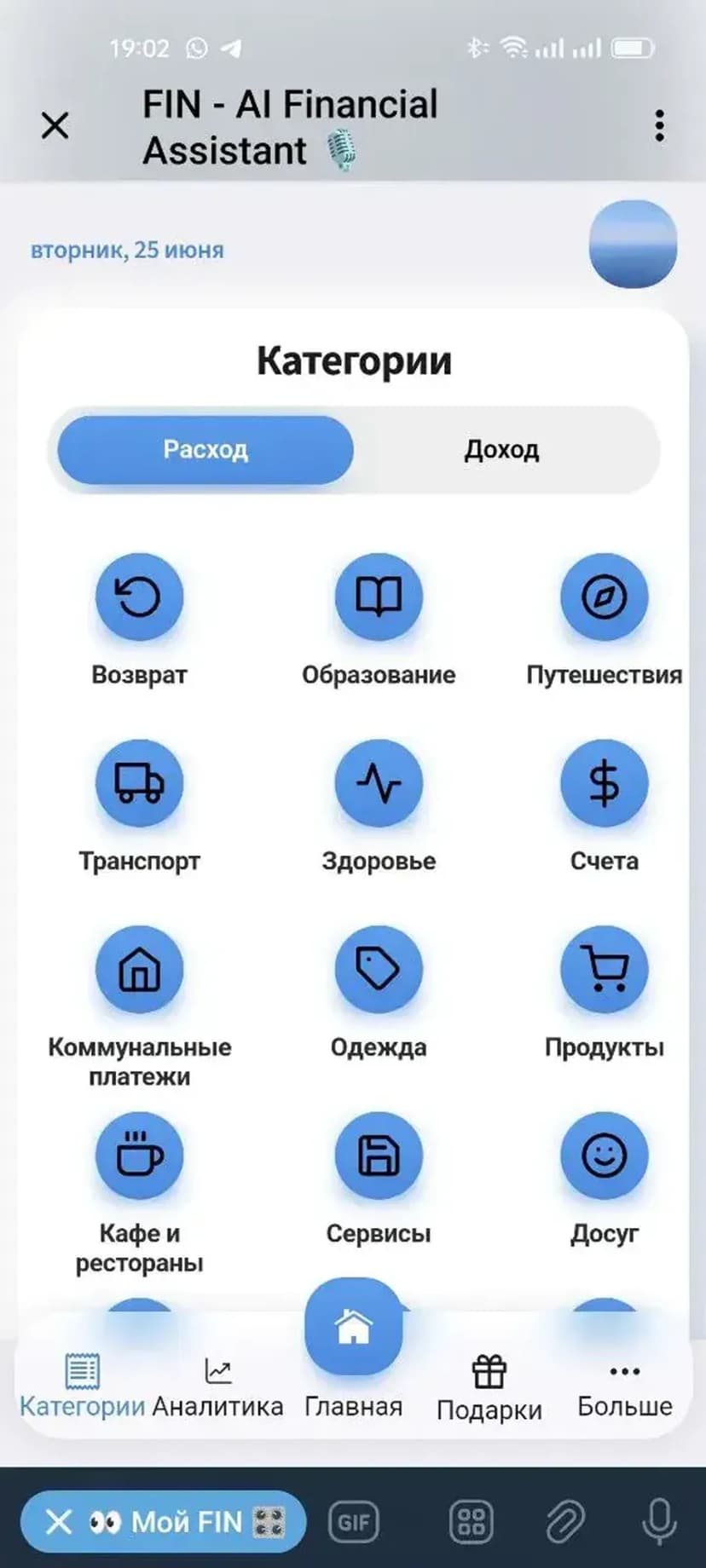Open Кафе и рестораны category

point(139,1156)
